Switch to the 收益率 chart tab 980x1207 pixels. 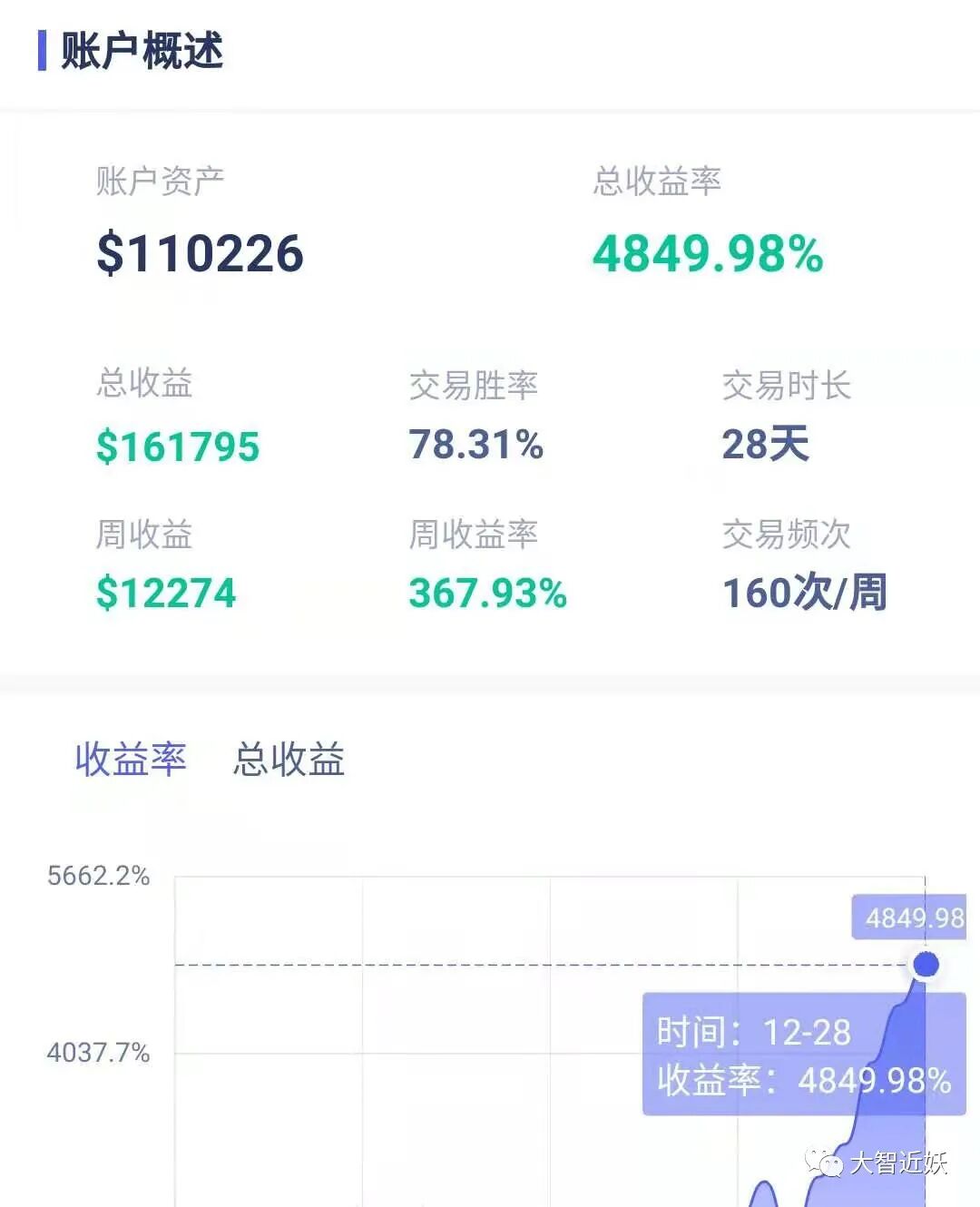(x=131, y=759)
